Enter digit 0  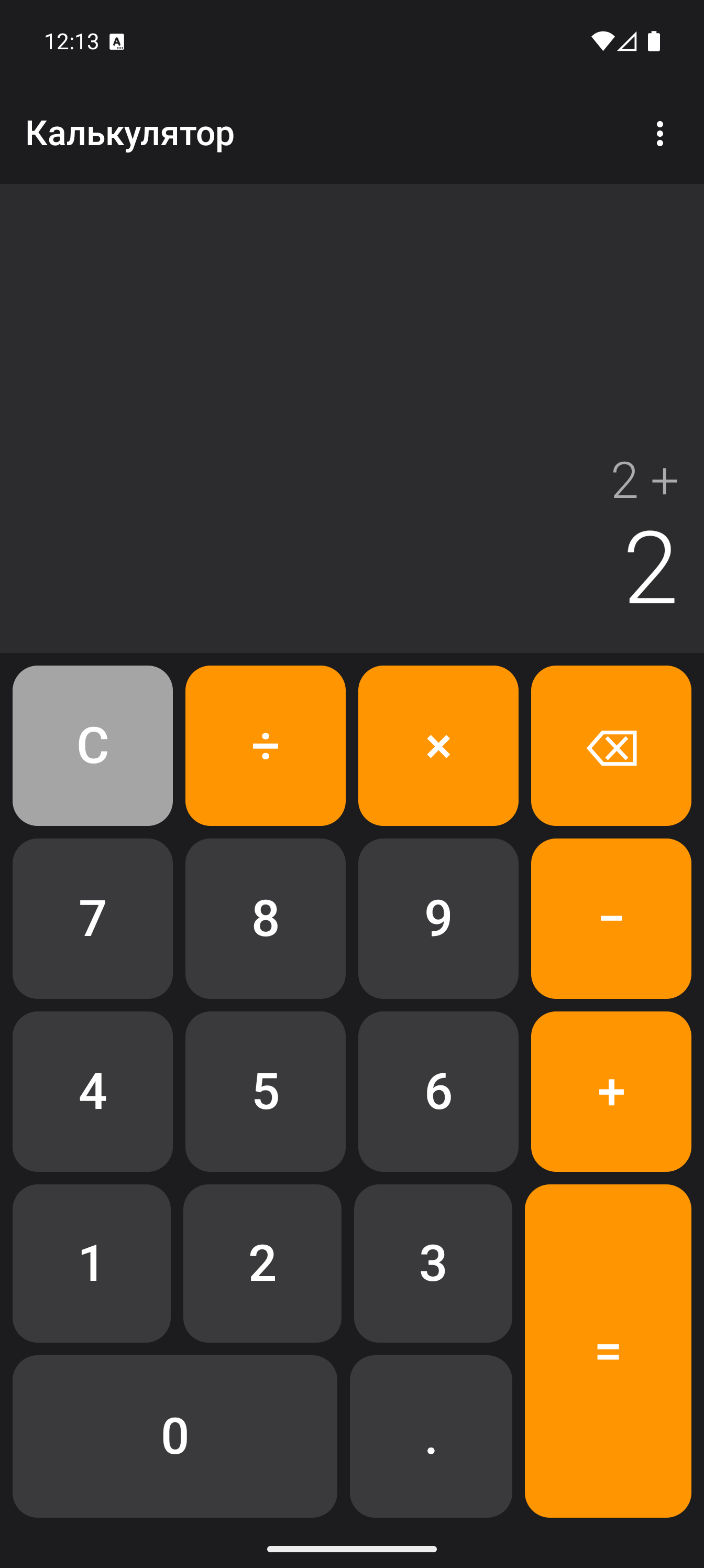click(174, 1436)
